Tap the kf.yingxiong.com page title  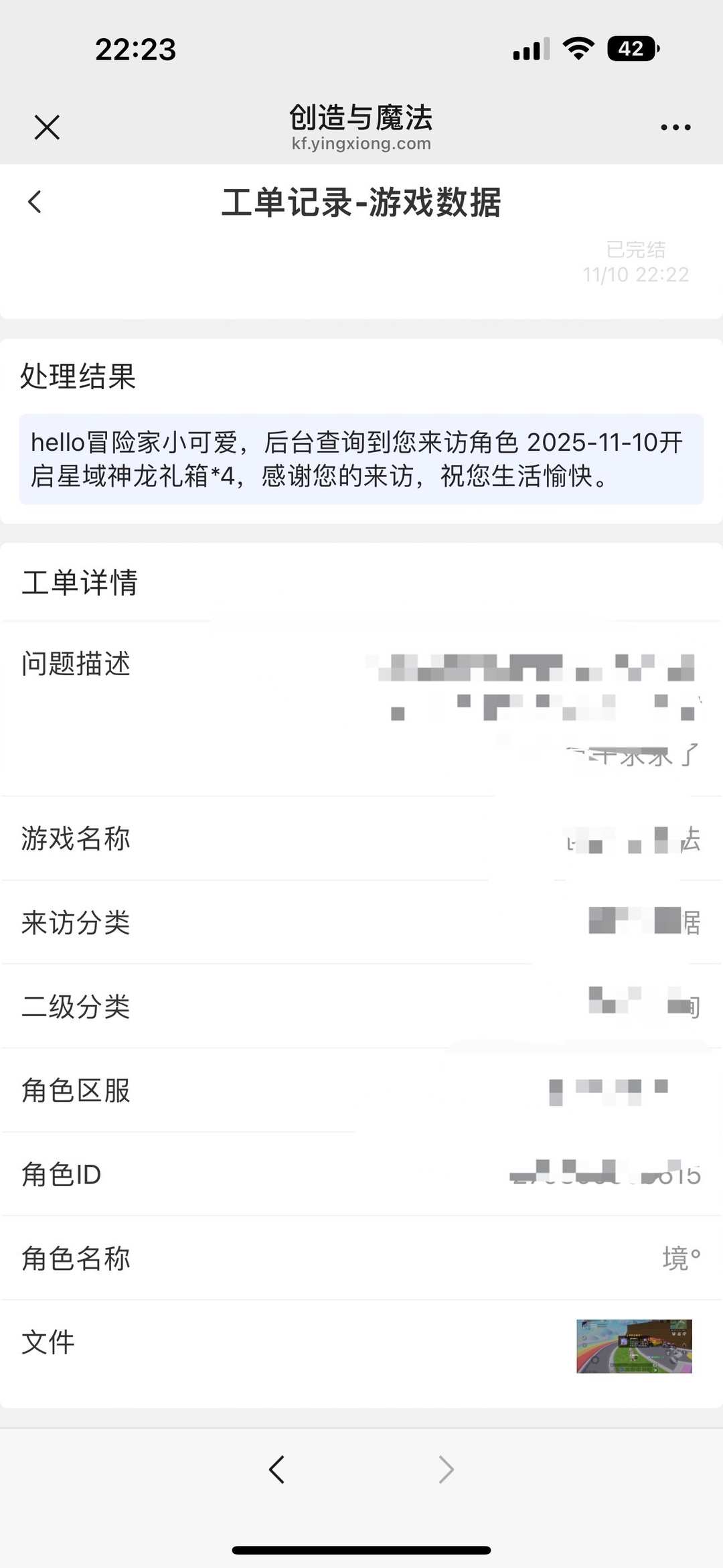[x=361, y=143]
